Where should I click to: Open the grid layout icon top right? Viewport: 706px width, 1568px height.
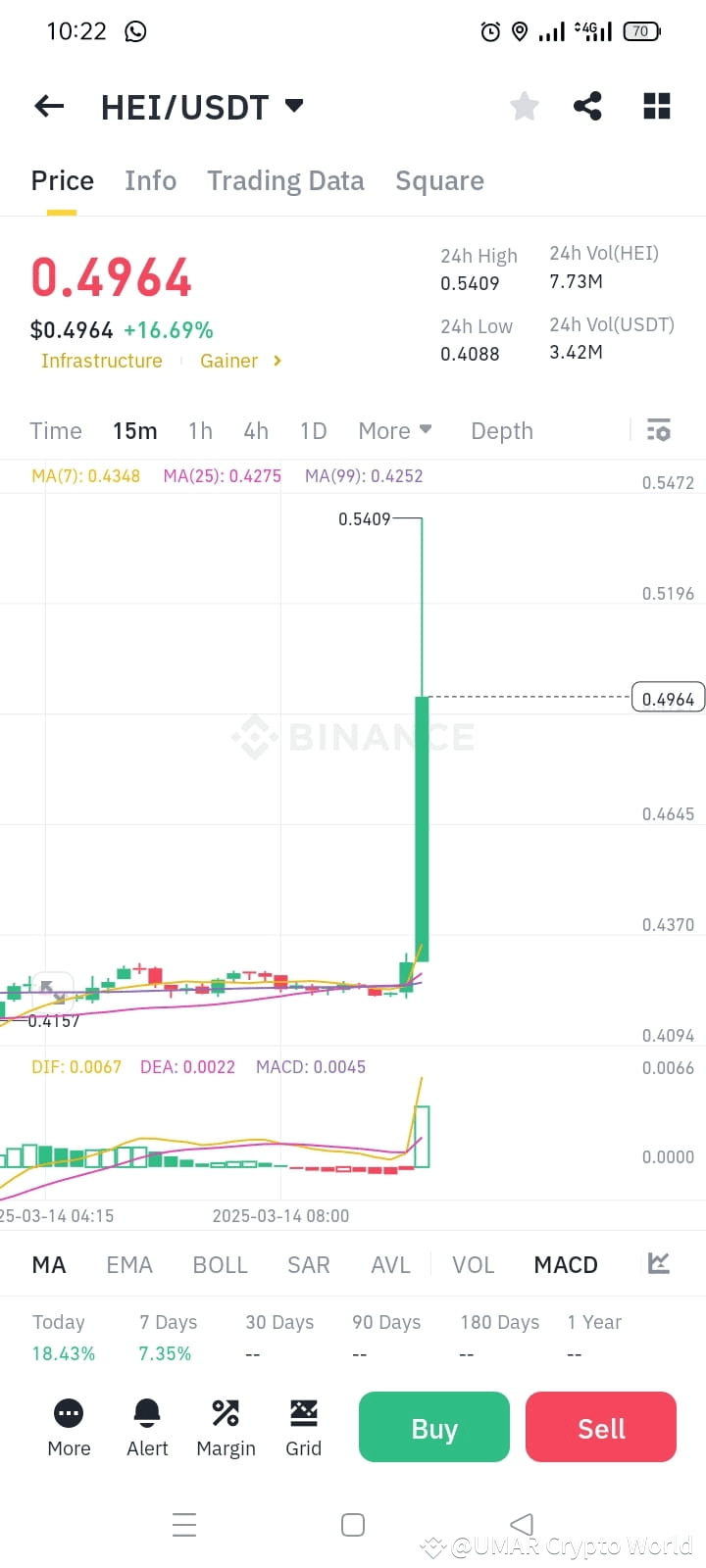point(656,106)
